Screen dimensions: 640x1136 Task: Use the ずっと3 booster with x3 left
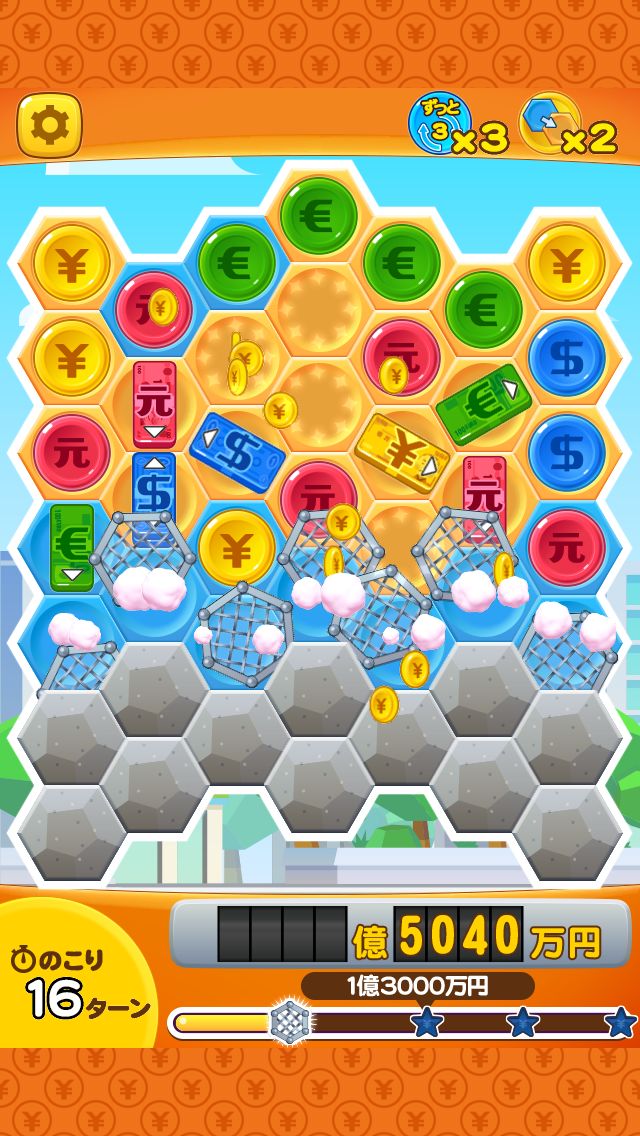(x=440, y=122)
